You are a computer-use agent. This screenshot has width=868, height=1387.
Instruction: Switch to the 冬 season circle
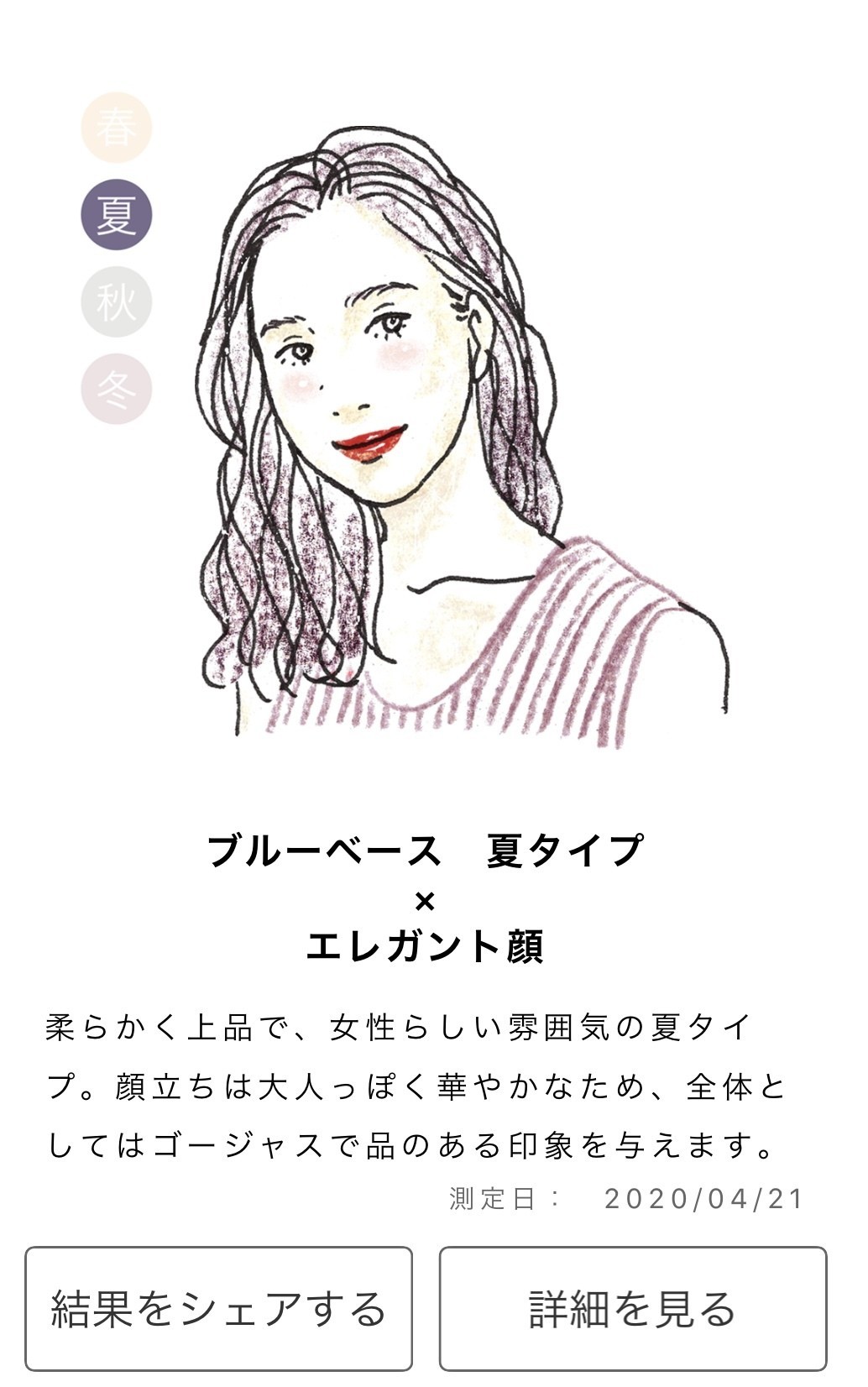116,390
